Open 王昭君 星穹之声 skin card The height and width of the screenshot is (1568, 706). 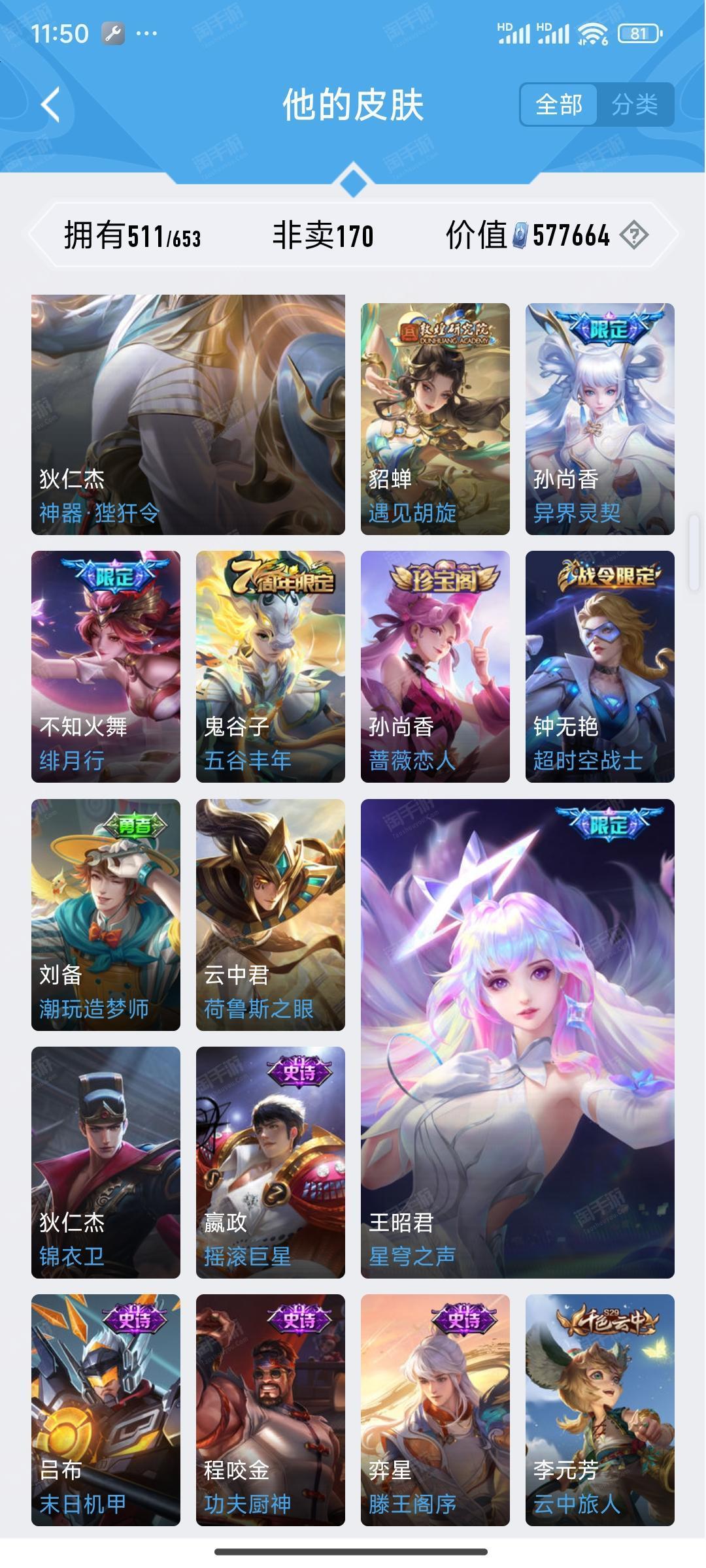[x=518, y=1039]
